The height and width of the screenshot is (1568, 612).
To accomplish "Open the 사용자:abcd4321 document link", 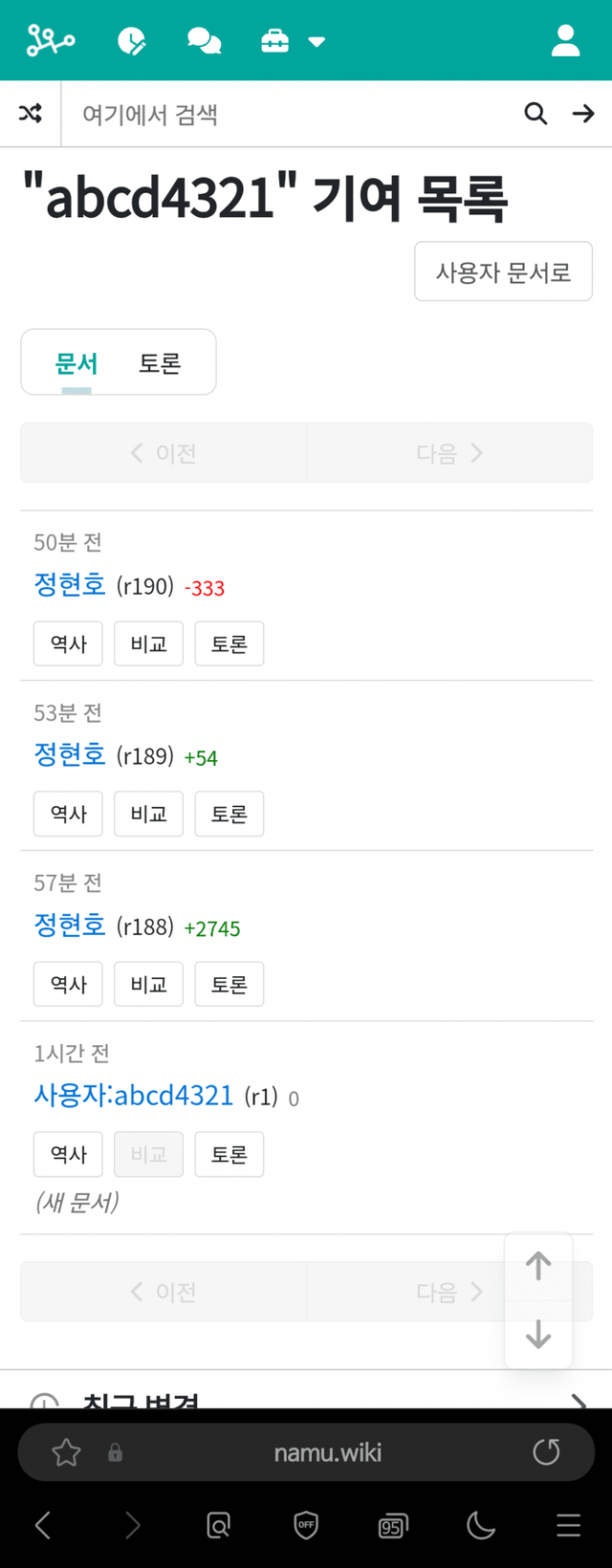I will 134,1095.
